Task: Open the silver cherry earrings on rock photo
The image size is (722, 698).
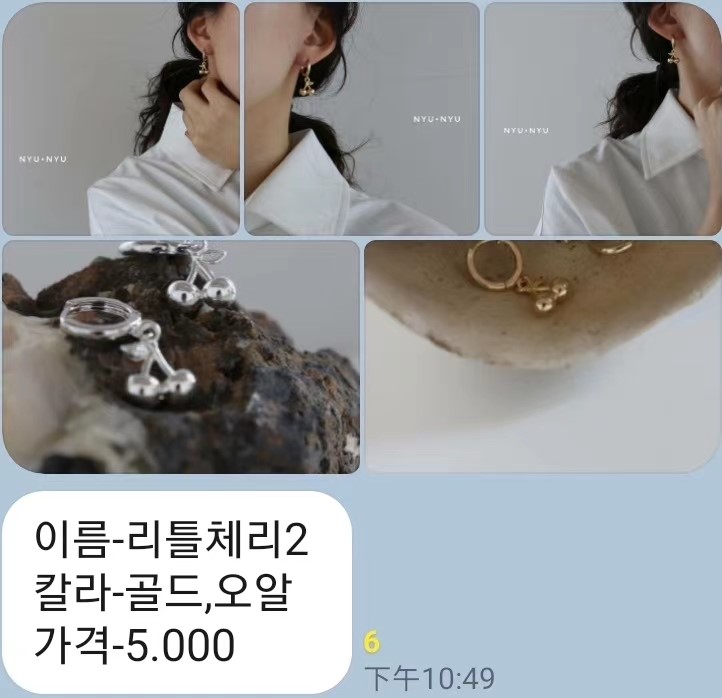Action: 181,356
